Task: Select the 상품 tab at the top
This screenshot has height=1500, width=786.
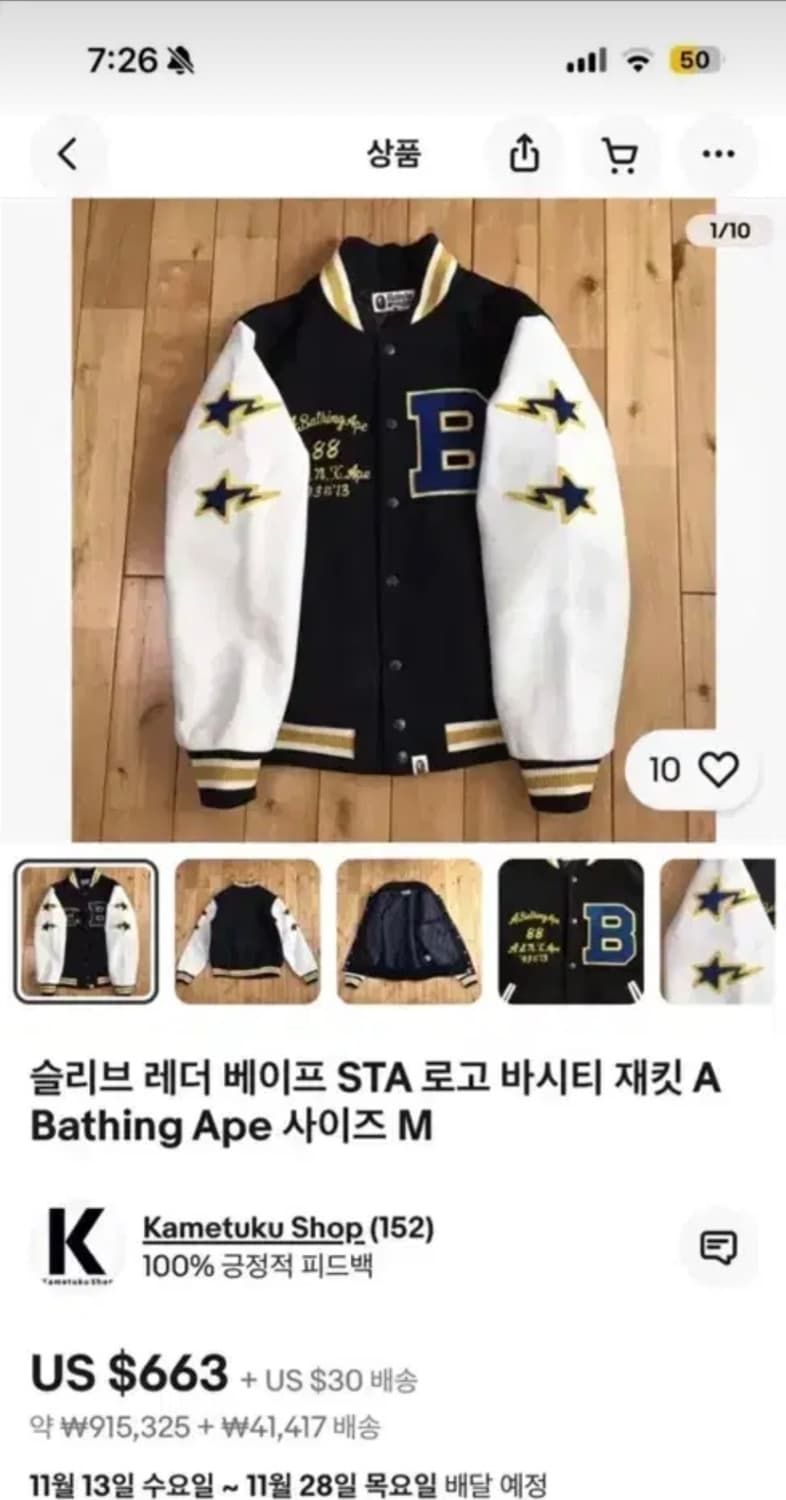Action: click(393, 152)
